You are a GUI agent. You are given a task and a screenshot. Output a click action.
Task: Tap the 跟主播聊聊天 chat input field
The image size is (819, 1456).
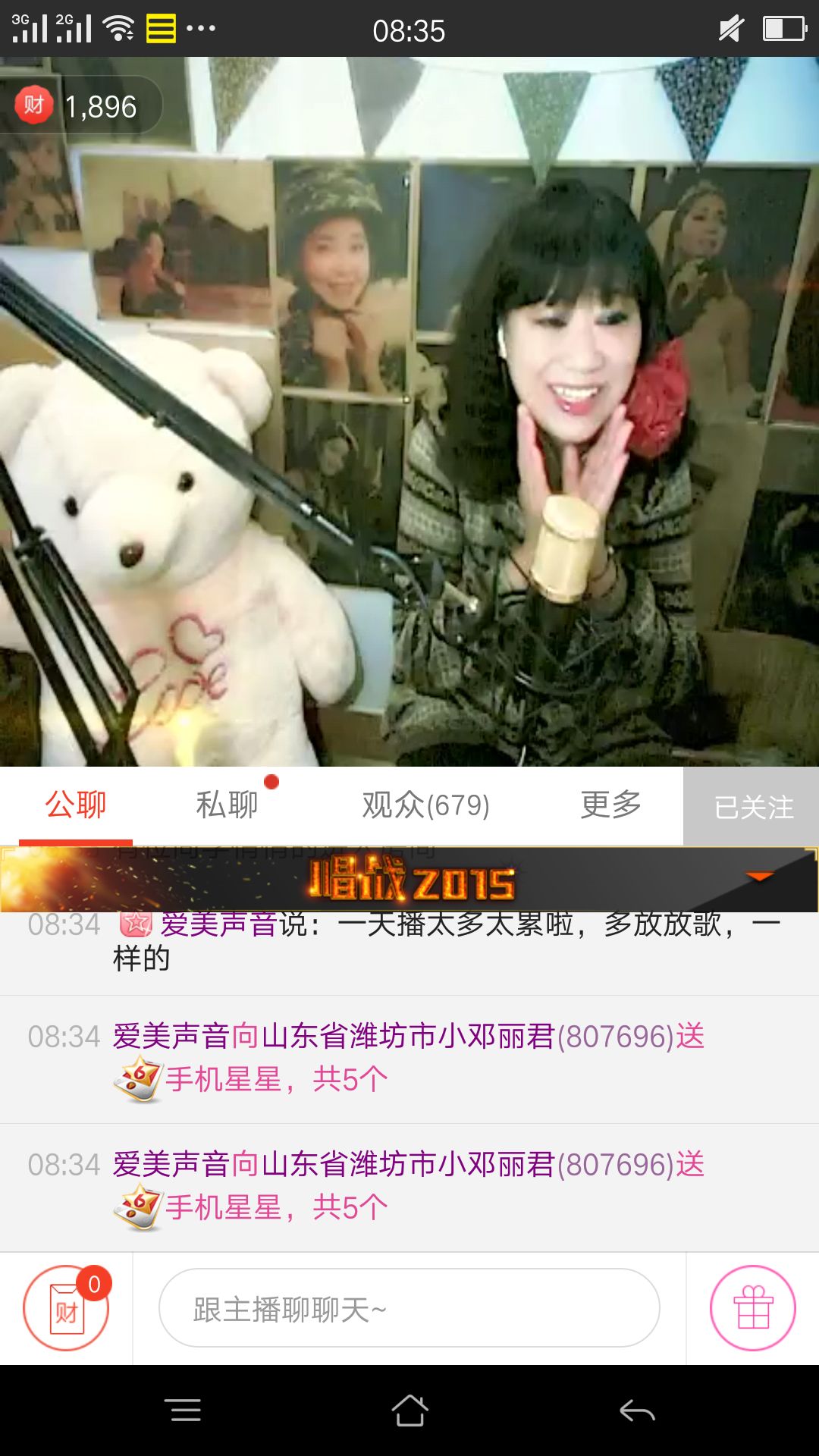click(409, 1309)
